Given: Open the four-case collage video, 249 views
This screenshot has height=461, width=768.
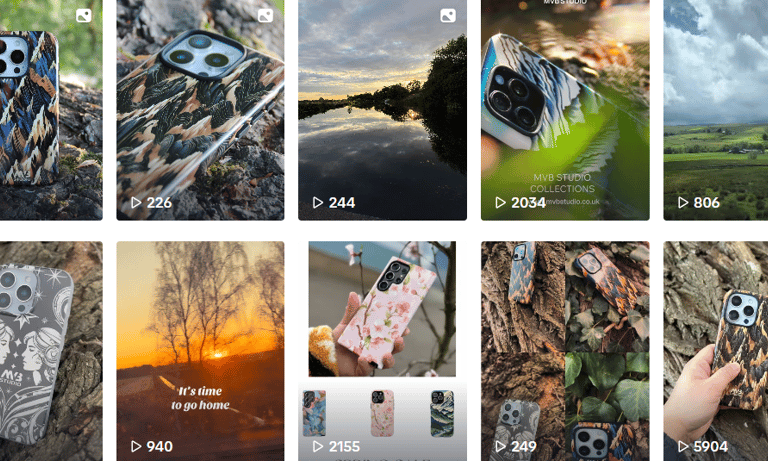Looking at the screenshot, I should click(x=565, y=350).
